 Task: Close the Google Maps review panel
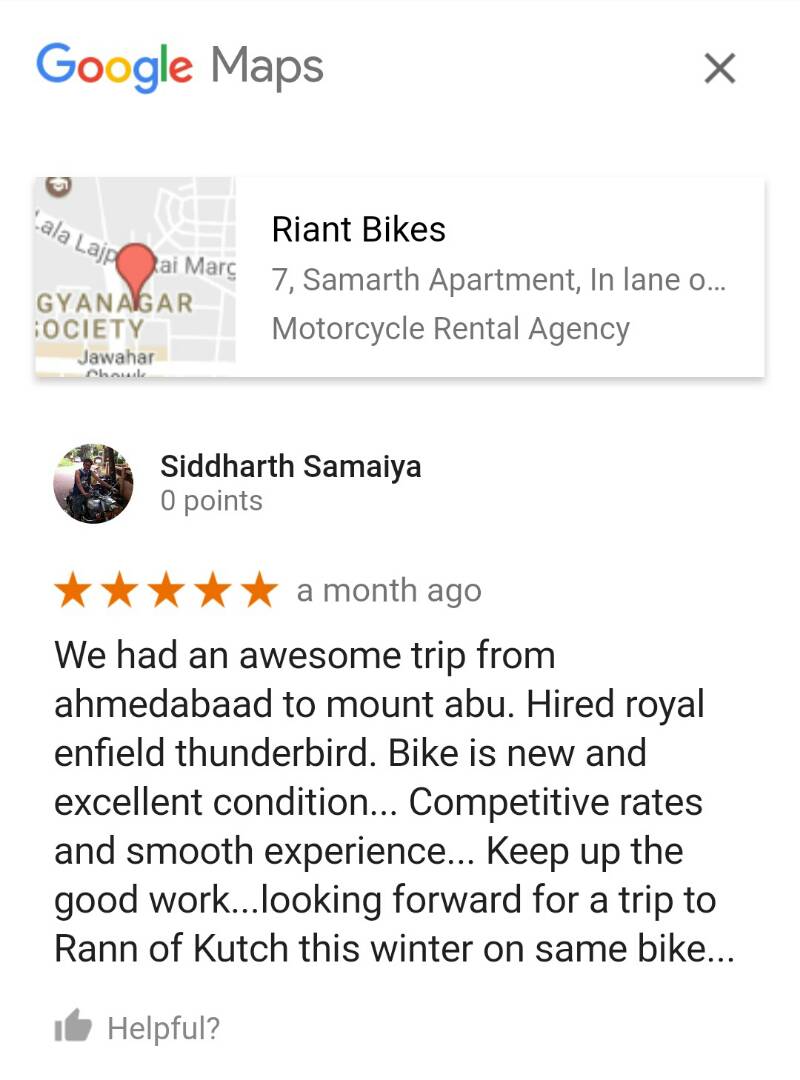click(720, 69)
